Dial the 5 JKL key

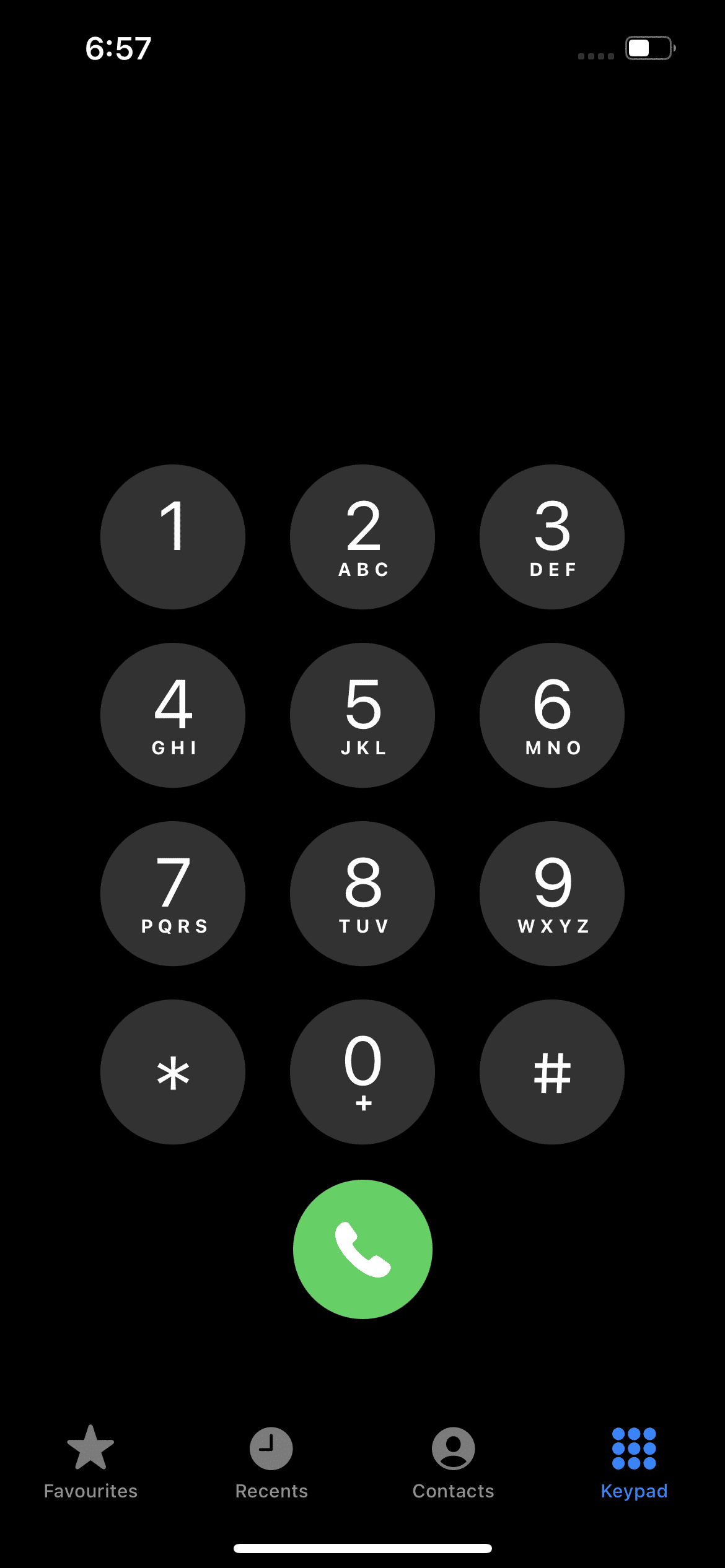coord(362,715)
